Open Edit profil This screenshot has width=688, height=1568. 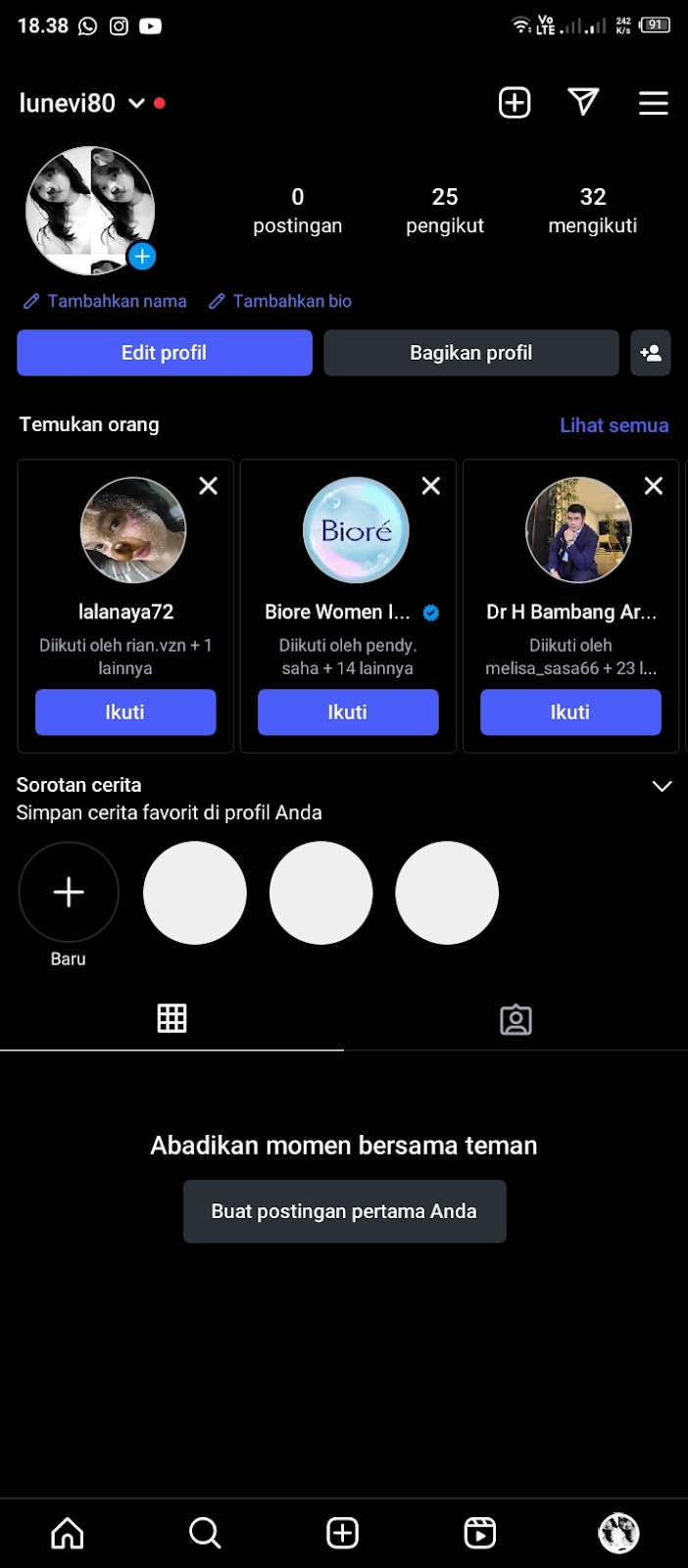point(164,353)
